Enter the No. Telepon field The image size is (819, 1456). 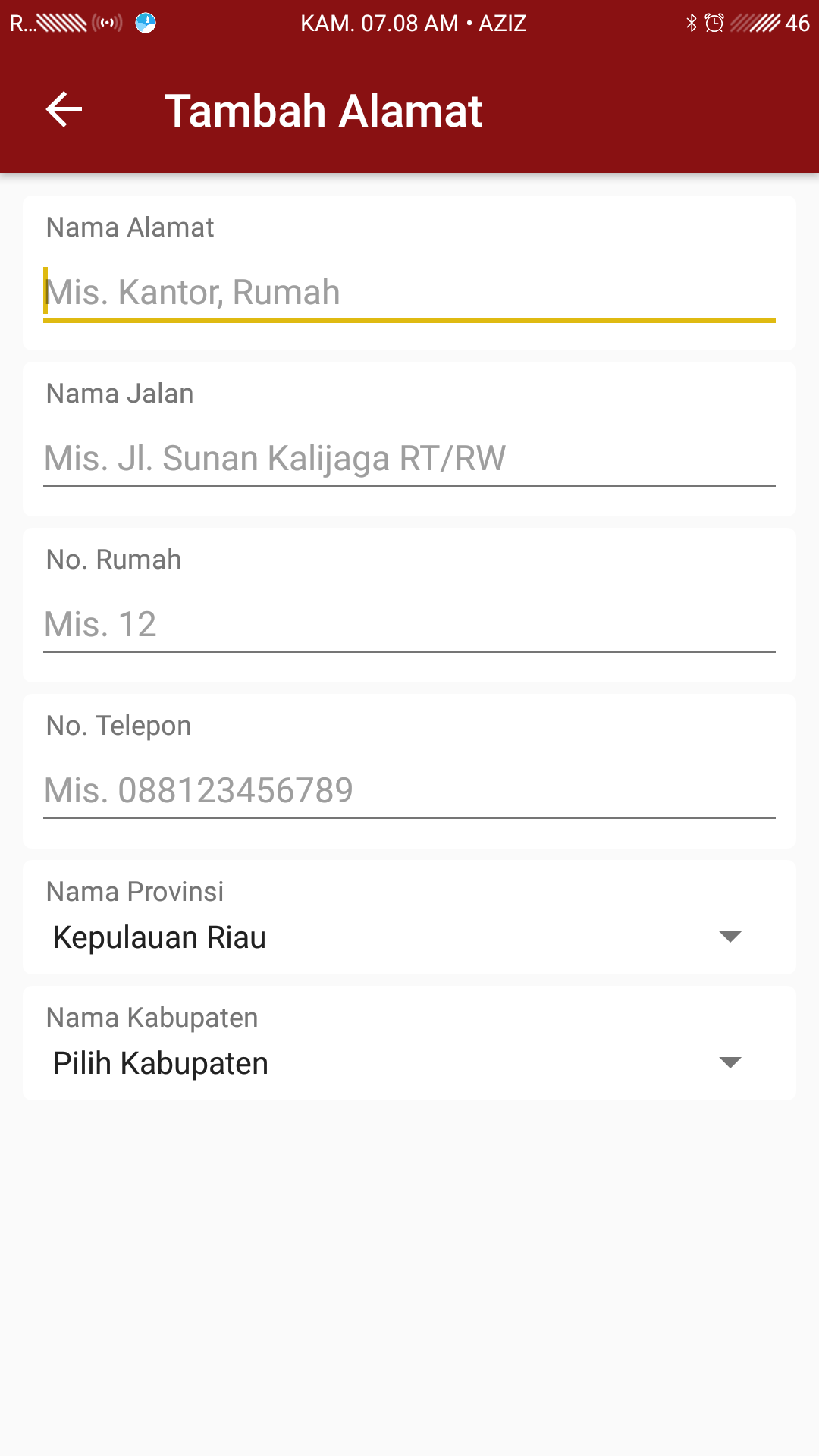pyautogui.click(x=409, y=790)
